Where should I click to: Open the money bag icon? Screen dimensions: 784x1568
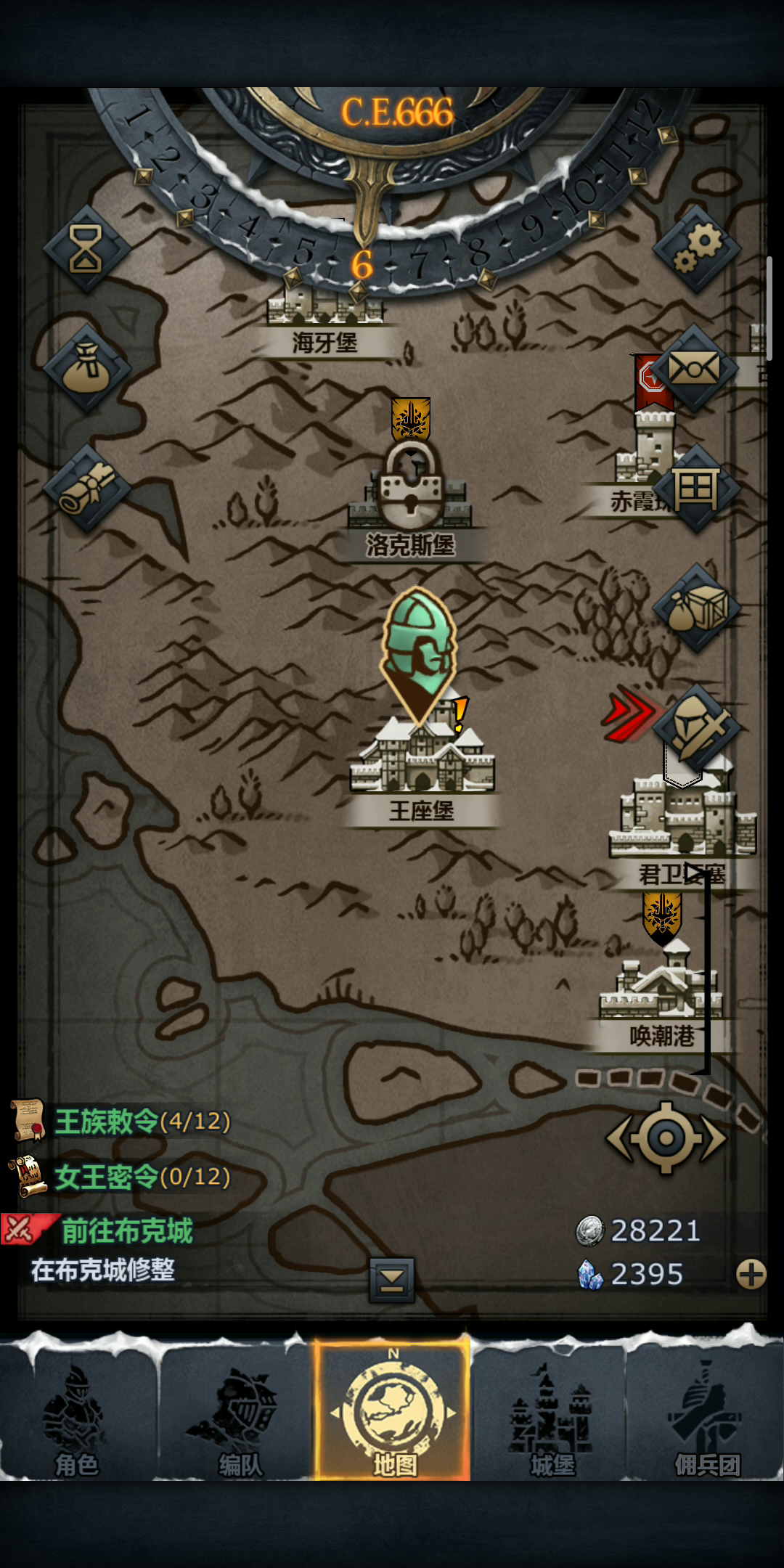pyautogui.click(x=86, y=368)
